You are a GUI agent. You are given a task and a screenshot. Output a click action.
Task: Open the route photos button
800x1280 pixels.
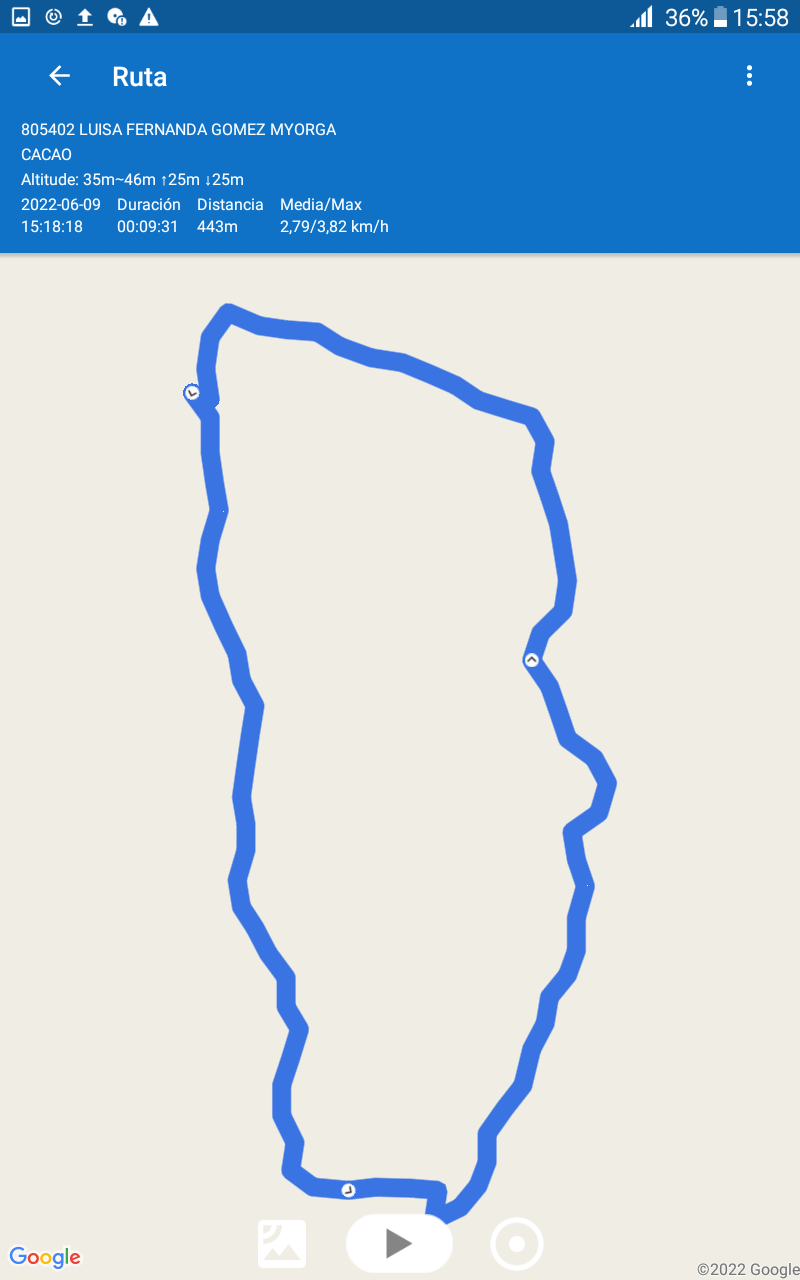pos(282,1244)
